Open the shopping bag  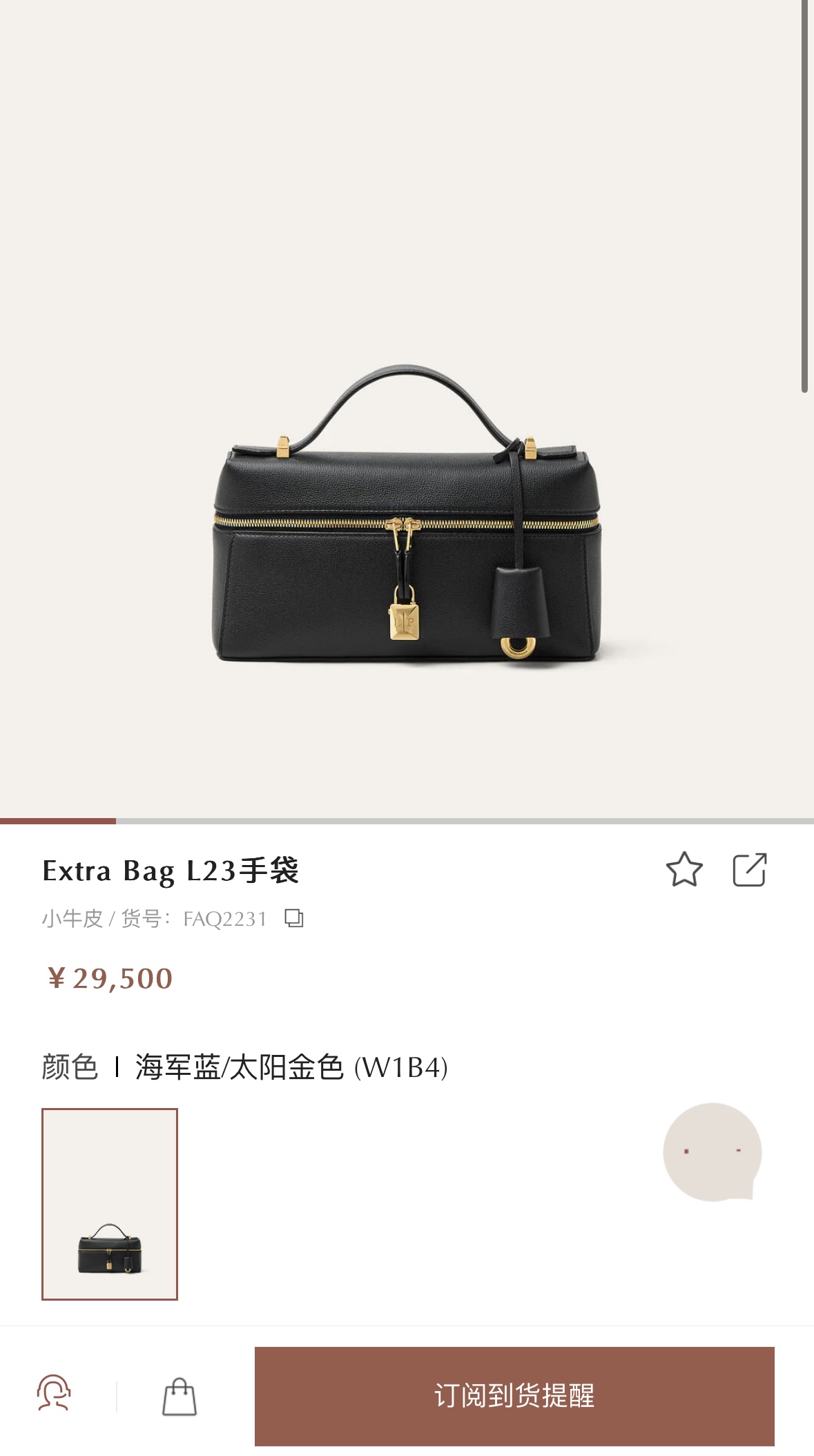click(180, 1396)
